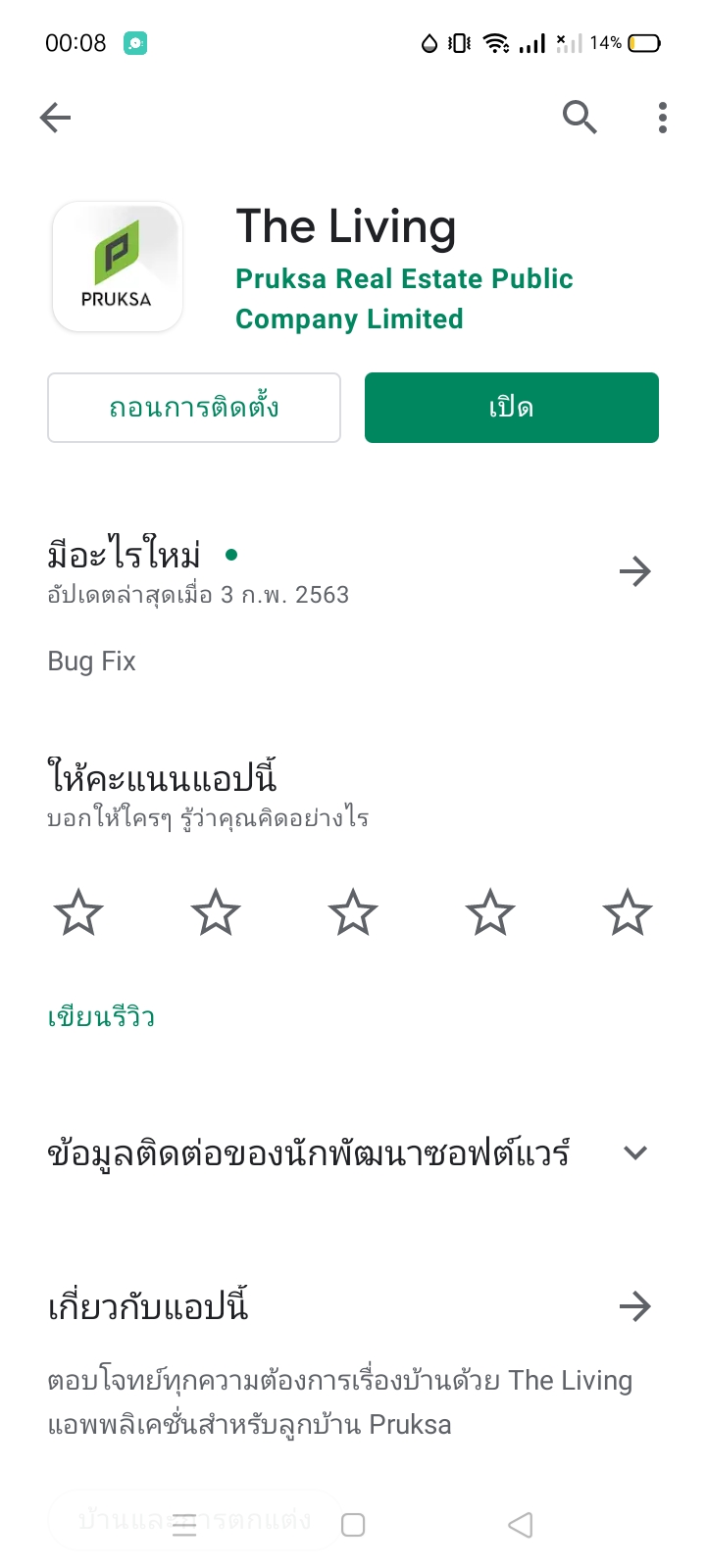This screenshot has height=1568, width=706.
Task: Rate the app five stars
Action: [x=628, y=913]
